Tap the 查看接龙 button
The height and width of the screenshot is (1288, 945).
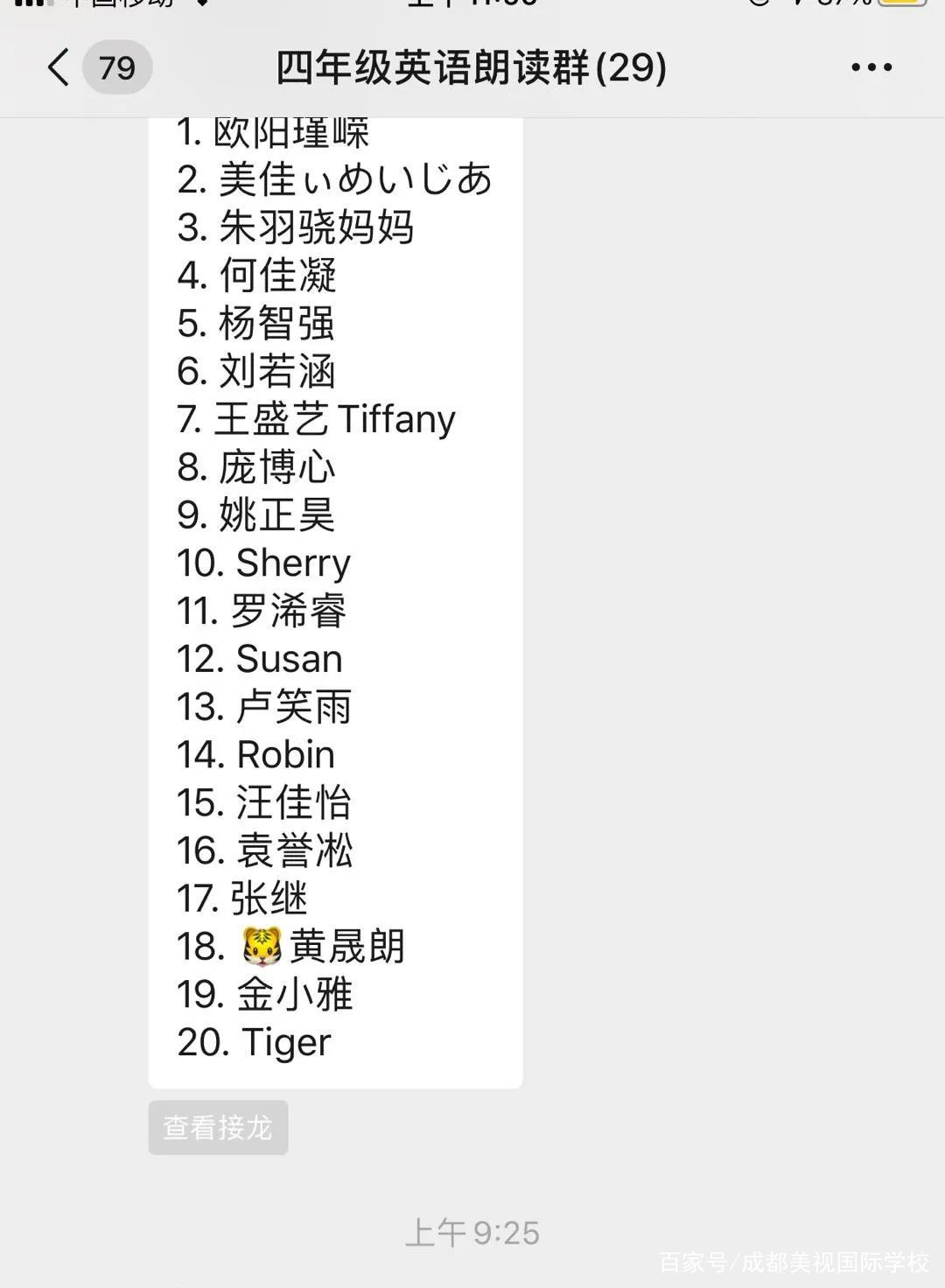coord(218,1127)
